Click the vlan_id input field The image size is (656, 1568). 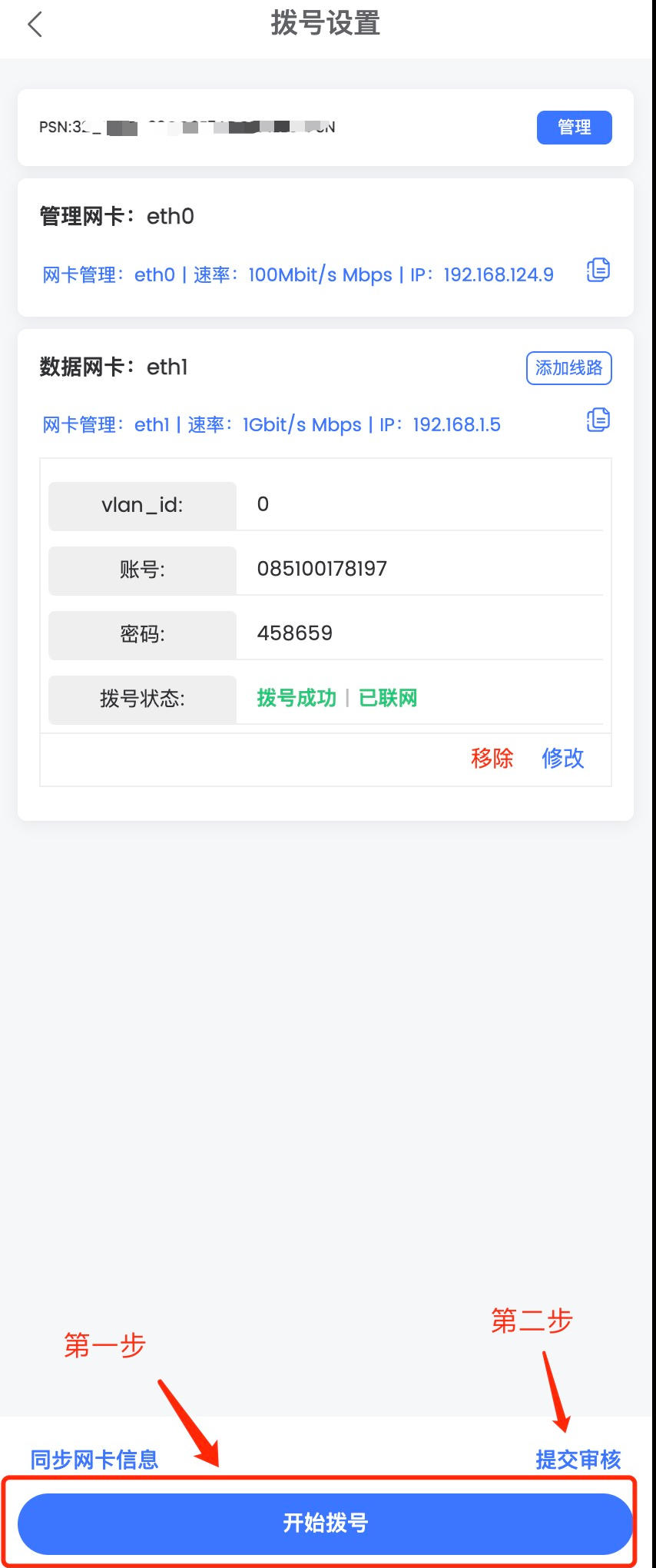[x=422, y=504]
